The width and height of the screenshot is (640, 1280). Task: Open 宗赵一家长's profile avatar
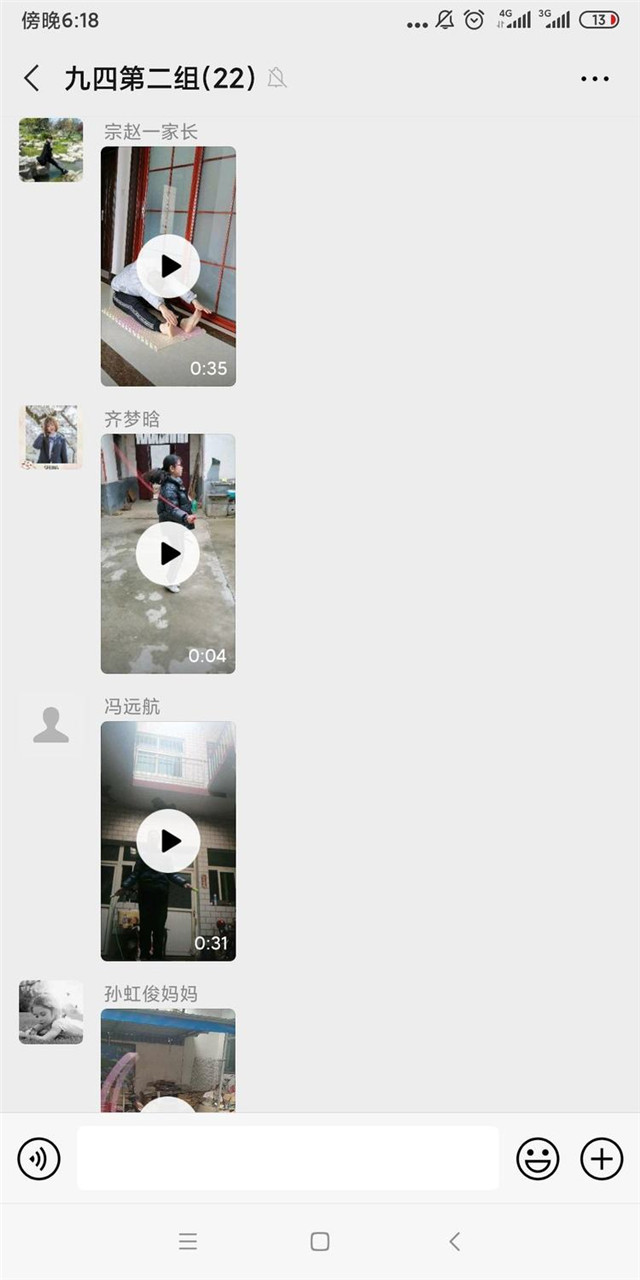click(x=50, y=150)
